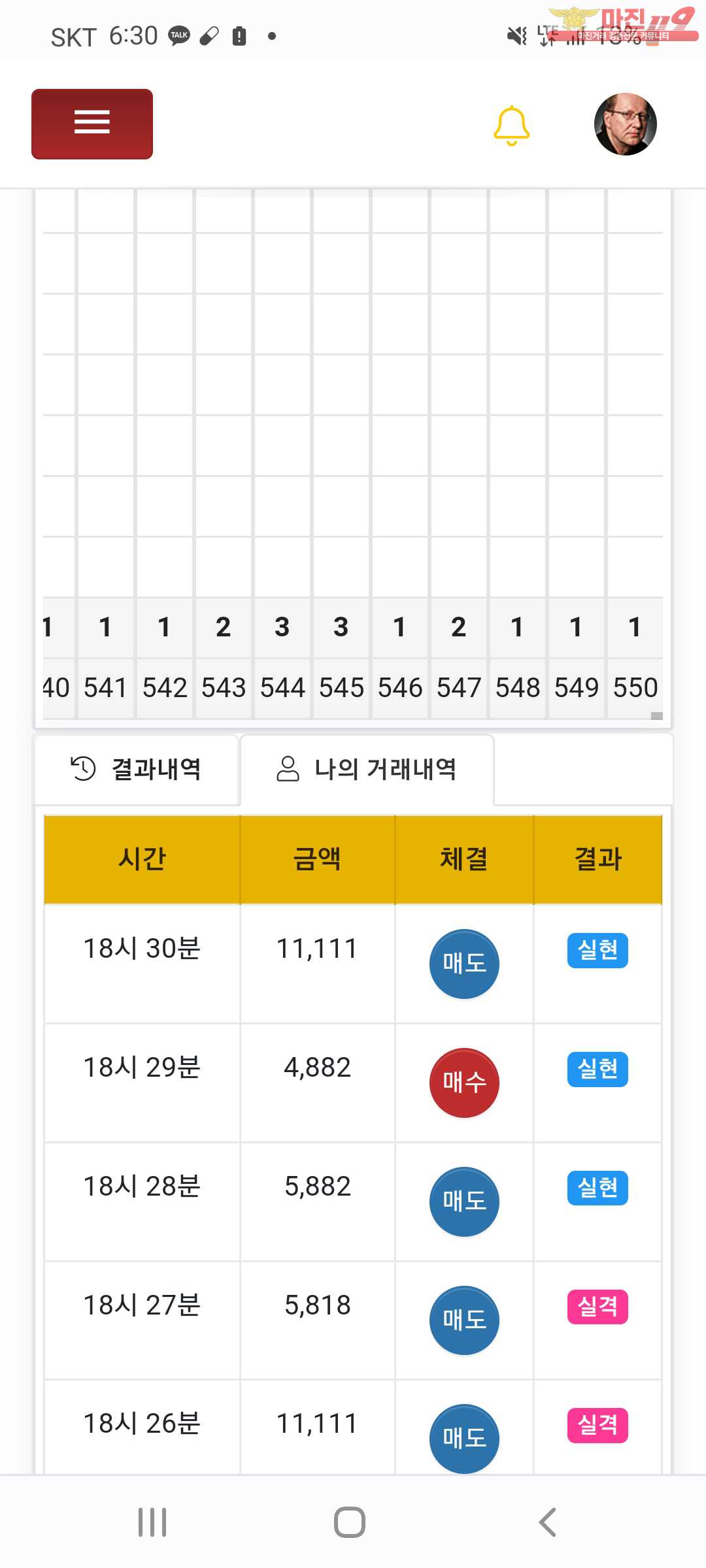Switch to the 결과내역 tab

tap(136, 769)
